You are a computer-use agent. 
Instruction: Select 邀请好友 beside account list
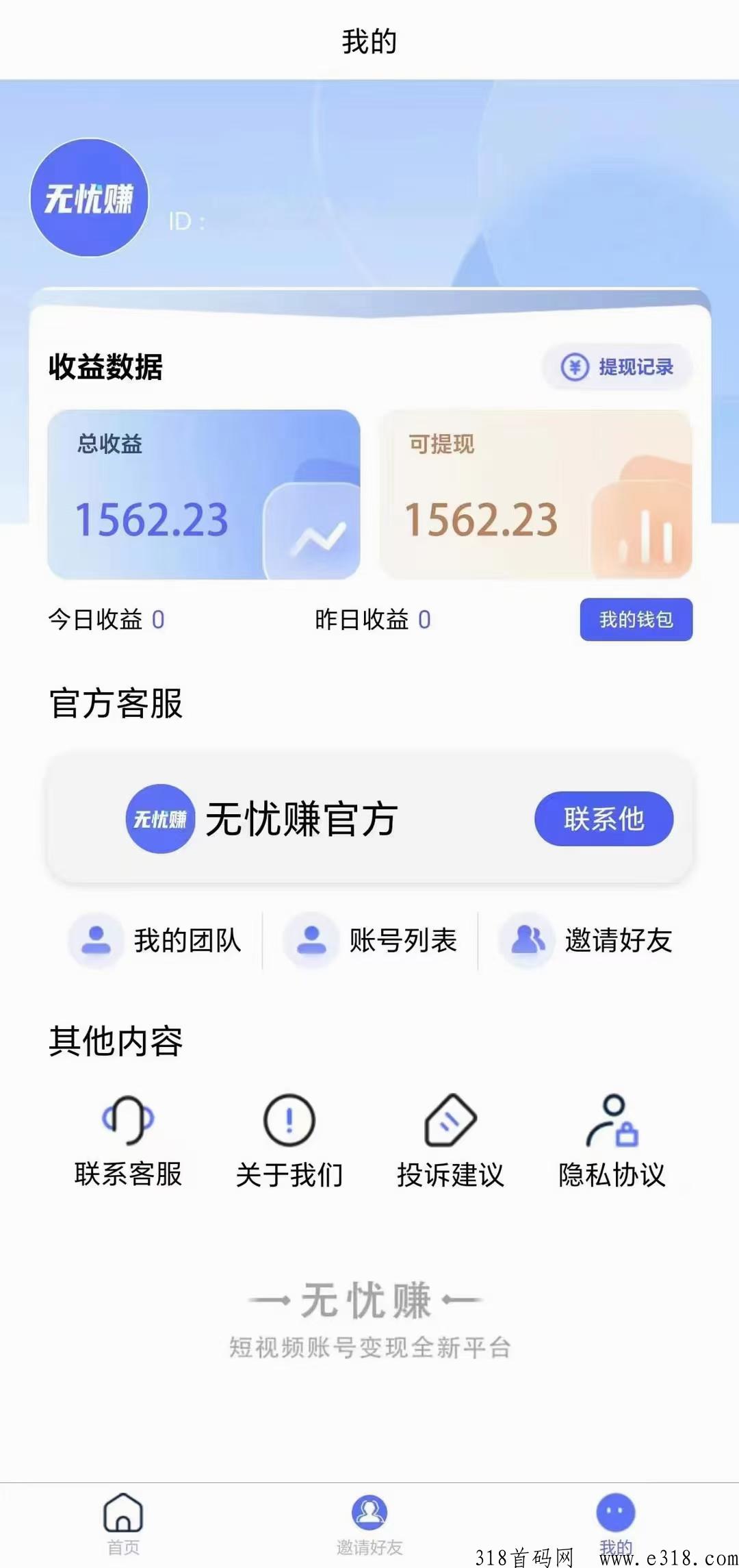click(x=586, y=940)
